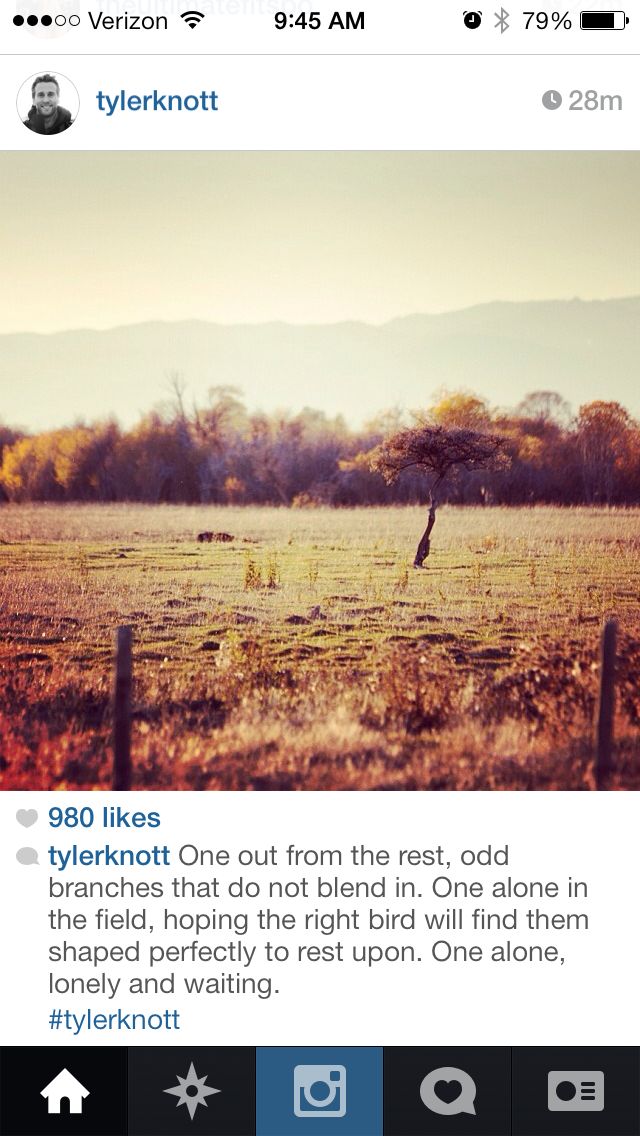Tap tylerknott's name in the caption
This screenshot has width=640, height=1136.
[110, 856]
